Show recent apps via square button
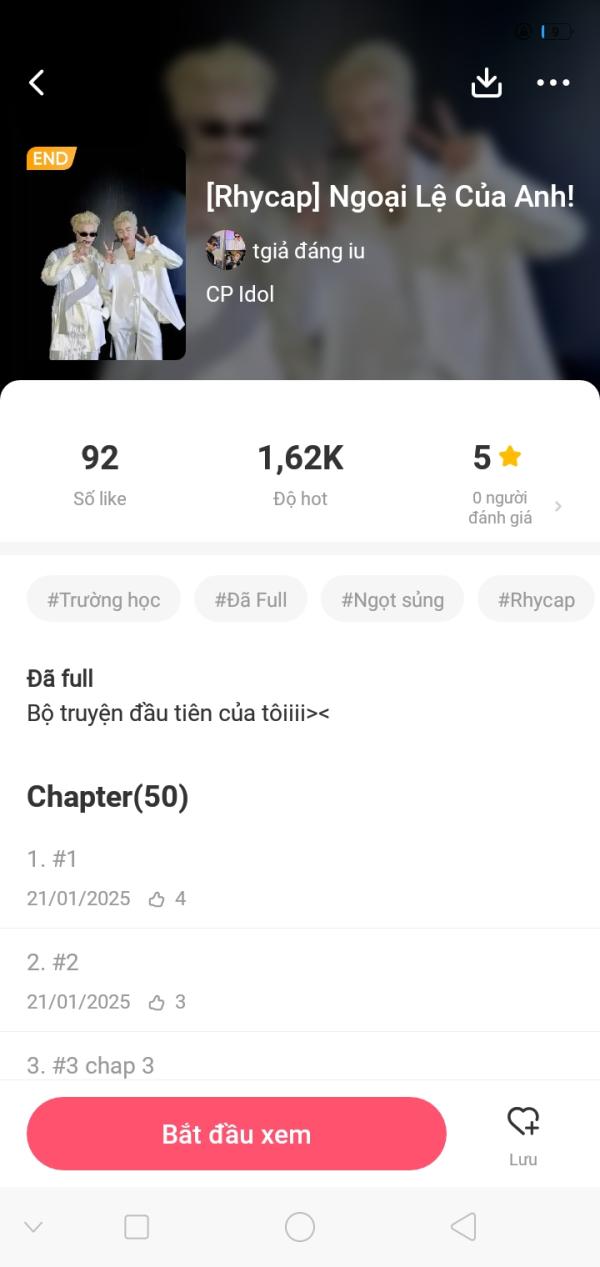Screen dimensions: 600x1267 click(136, 1227)
